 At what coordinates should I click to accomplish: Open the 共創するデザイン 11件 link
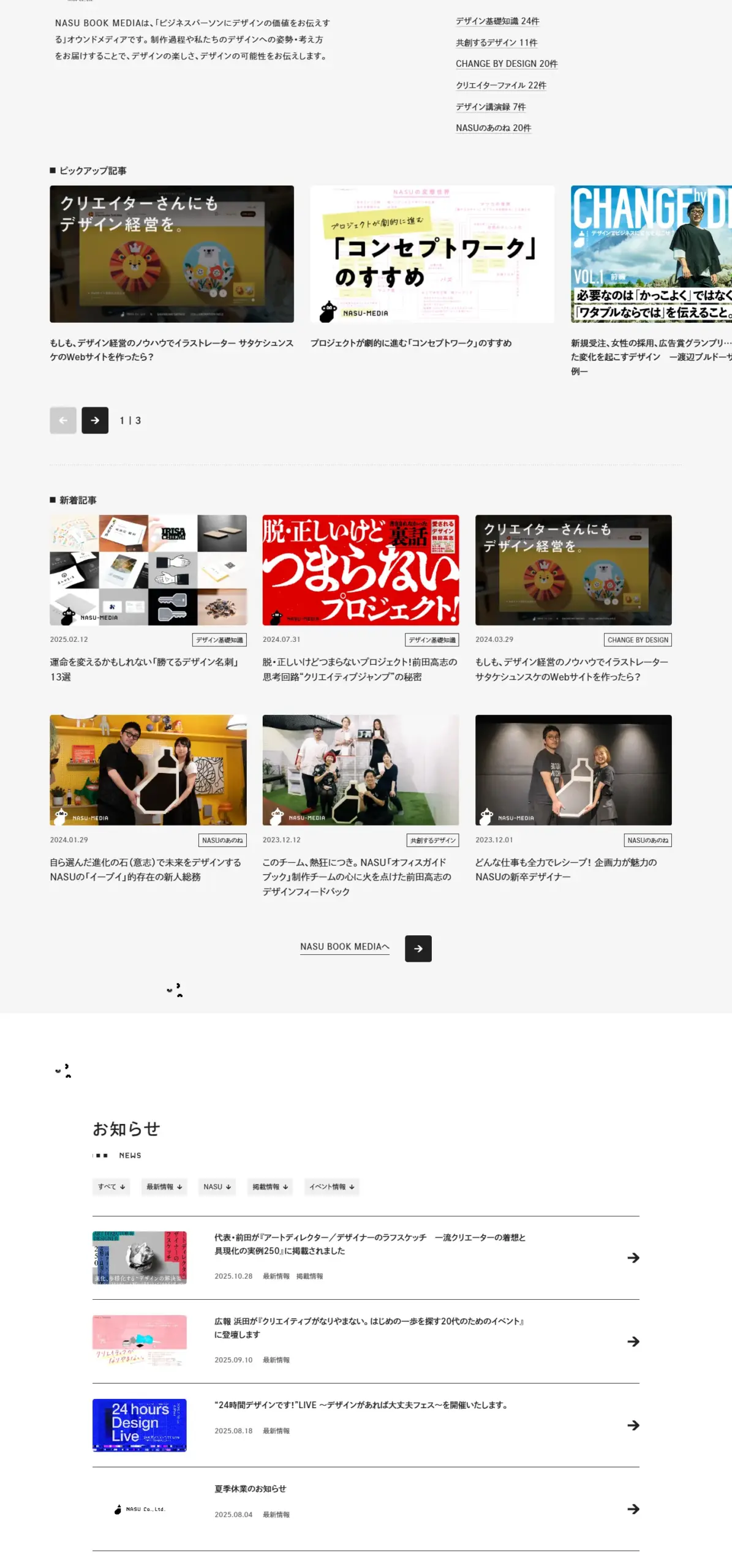tap(496, 43)
